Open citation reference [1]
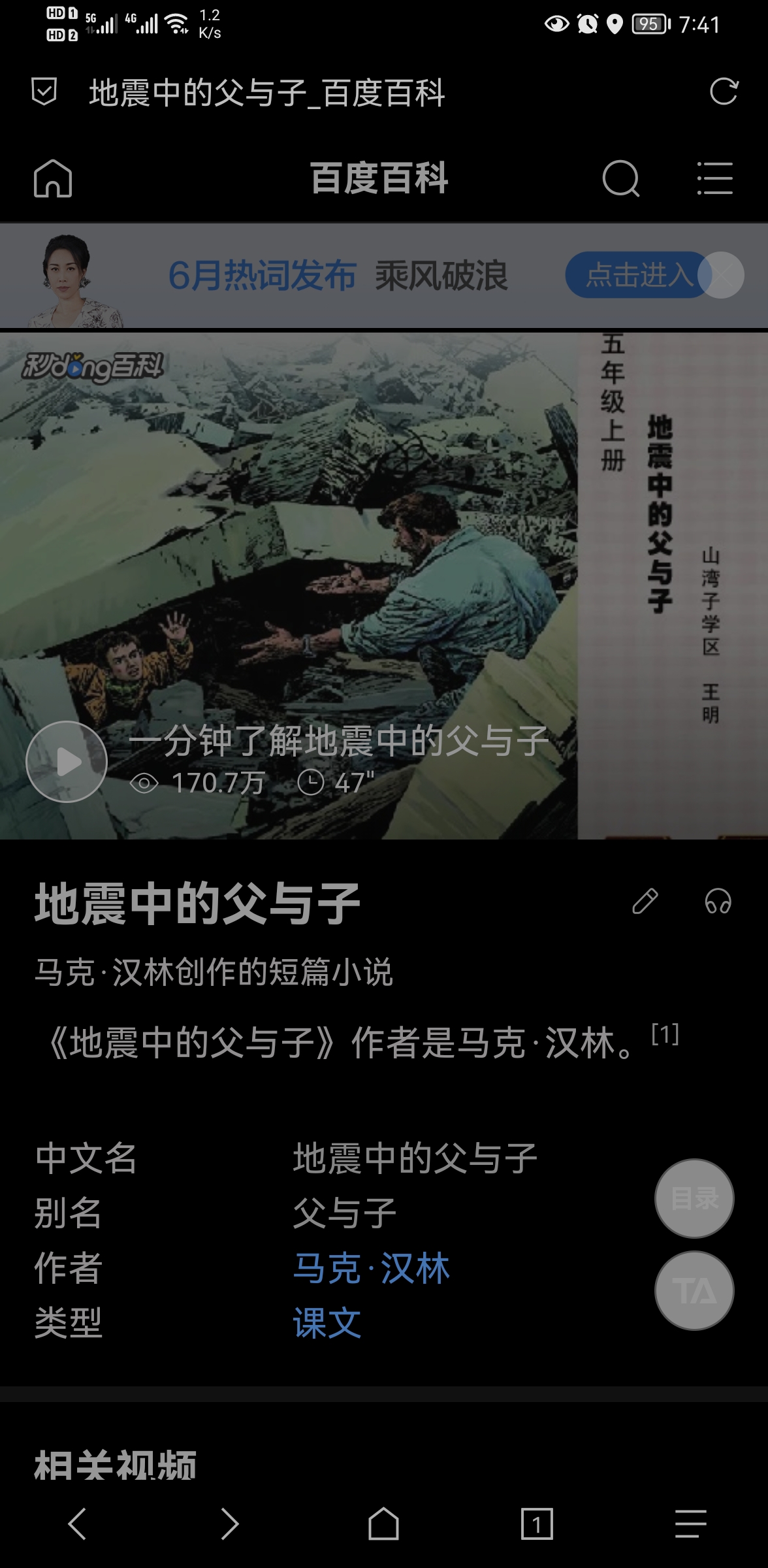 click(665, 1034)
